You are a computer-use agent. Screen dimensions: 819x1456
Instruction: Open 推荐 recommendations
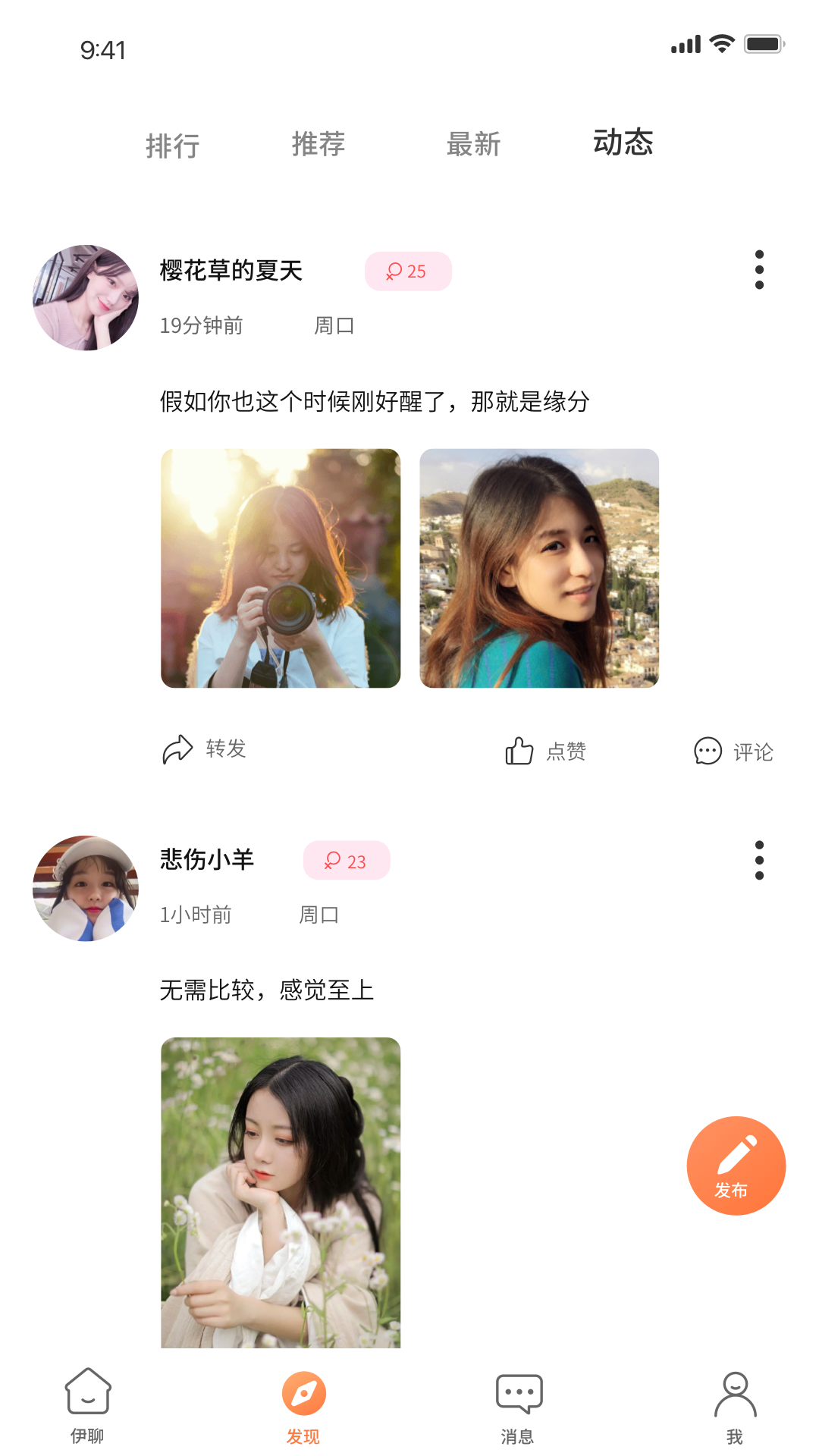[x=318, y=143]
